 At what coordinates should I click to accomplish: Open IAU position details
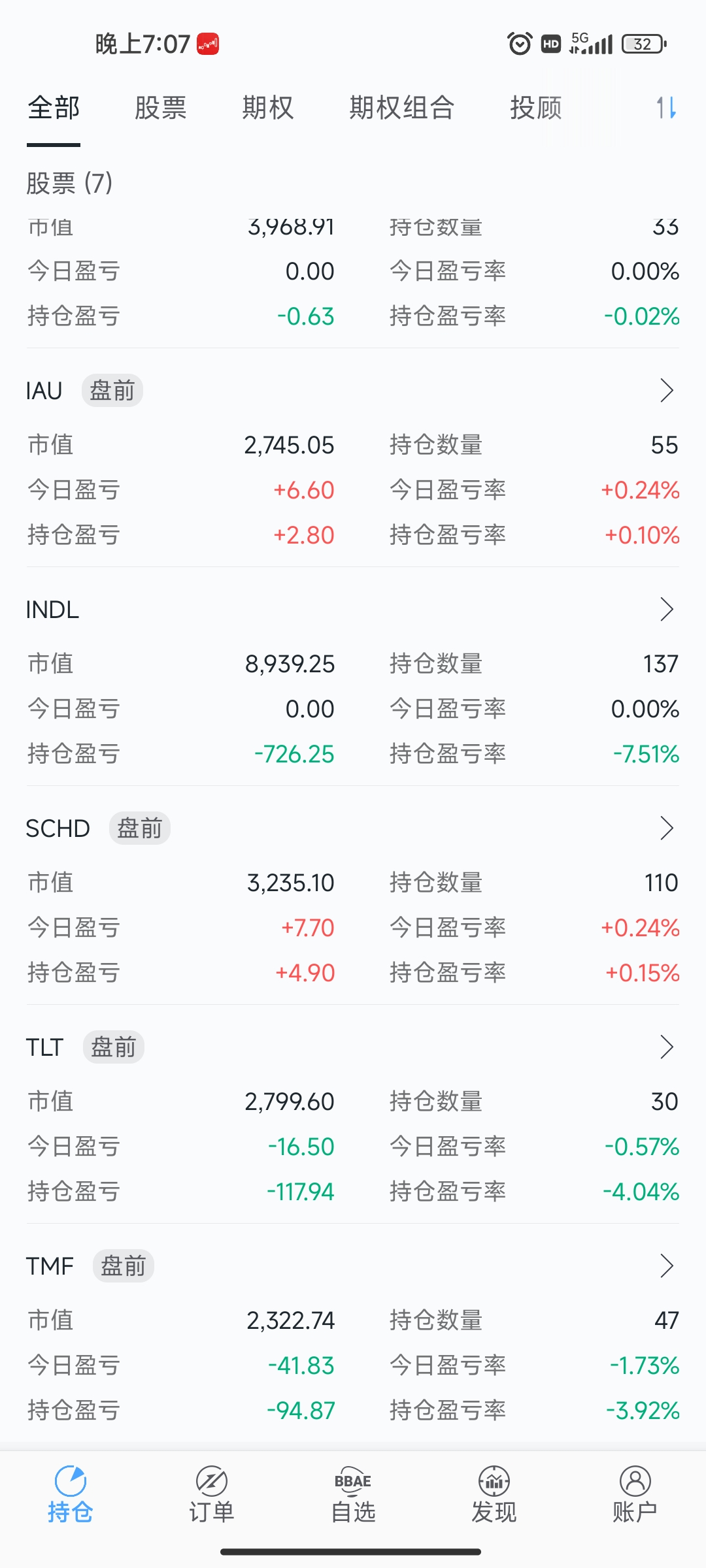click(x=353, y=391)
